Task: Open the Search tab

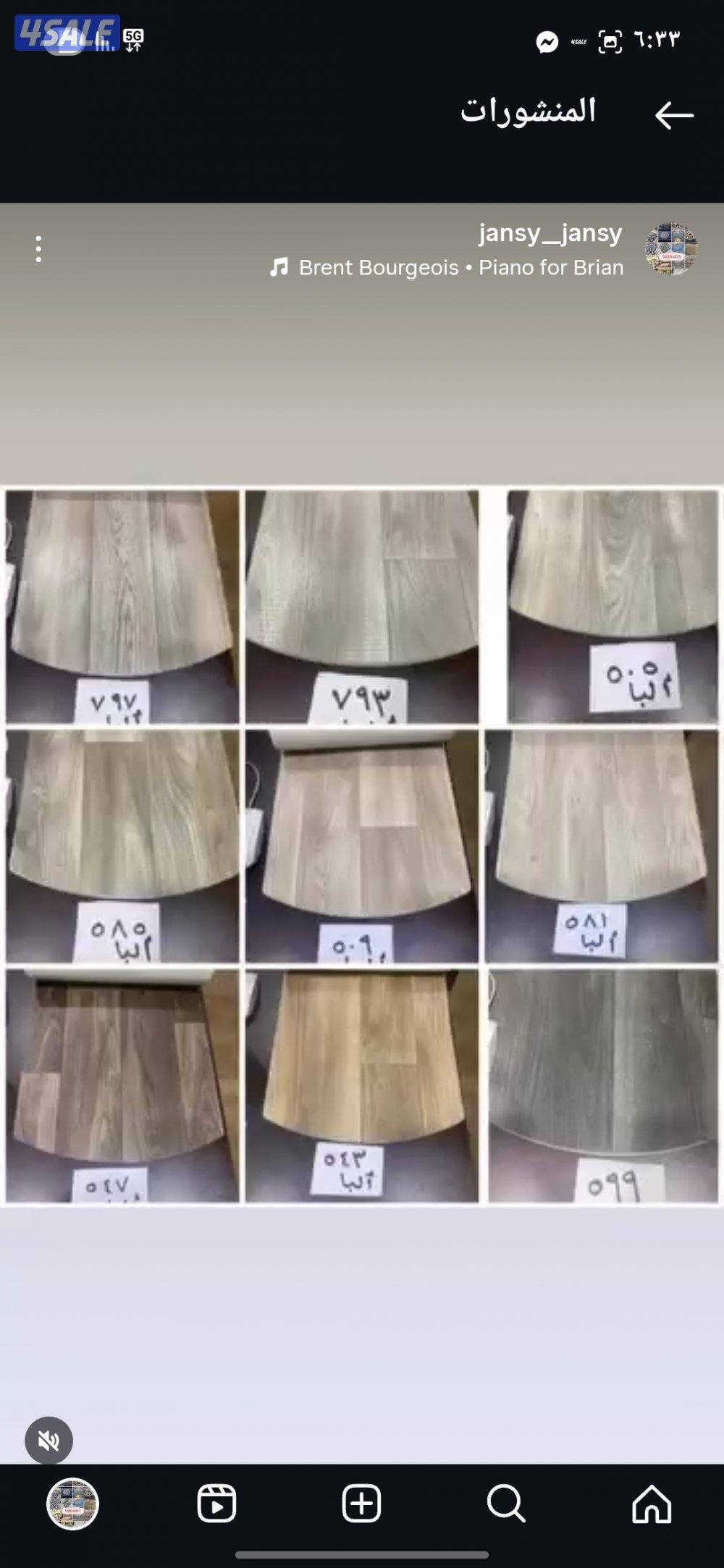Action: [x=506, y=1504]
